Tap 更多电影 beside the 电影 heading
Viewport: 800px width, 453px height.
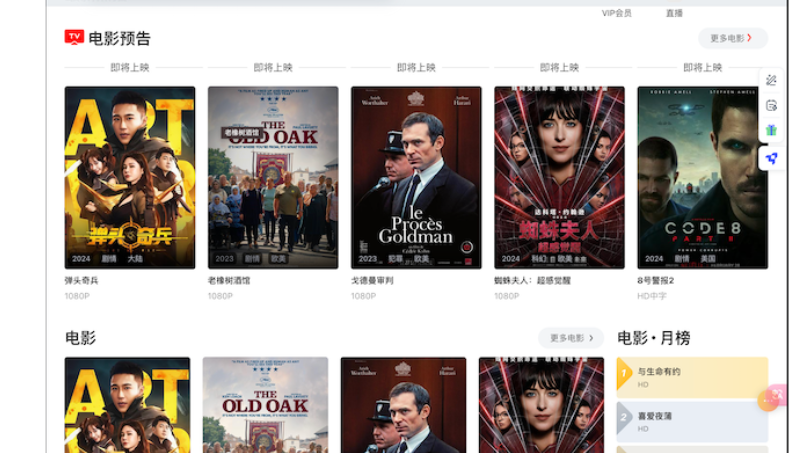pos(571,338)
